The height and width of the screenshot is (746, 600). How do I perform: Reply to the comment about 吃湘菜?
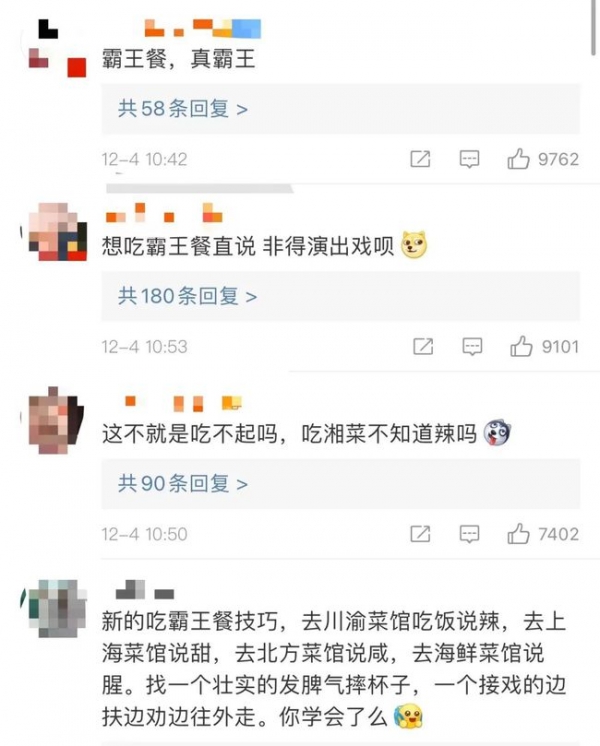(469, 534)
